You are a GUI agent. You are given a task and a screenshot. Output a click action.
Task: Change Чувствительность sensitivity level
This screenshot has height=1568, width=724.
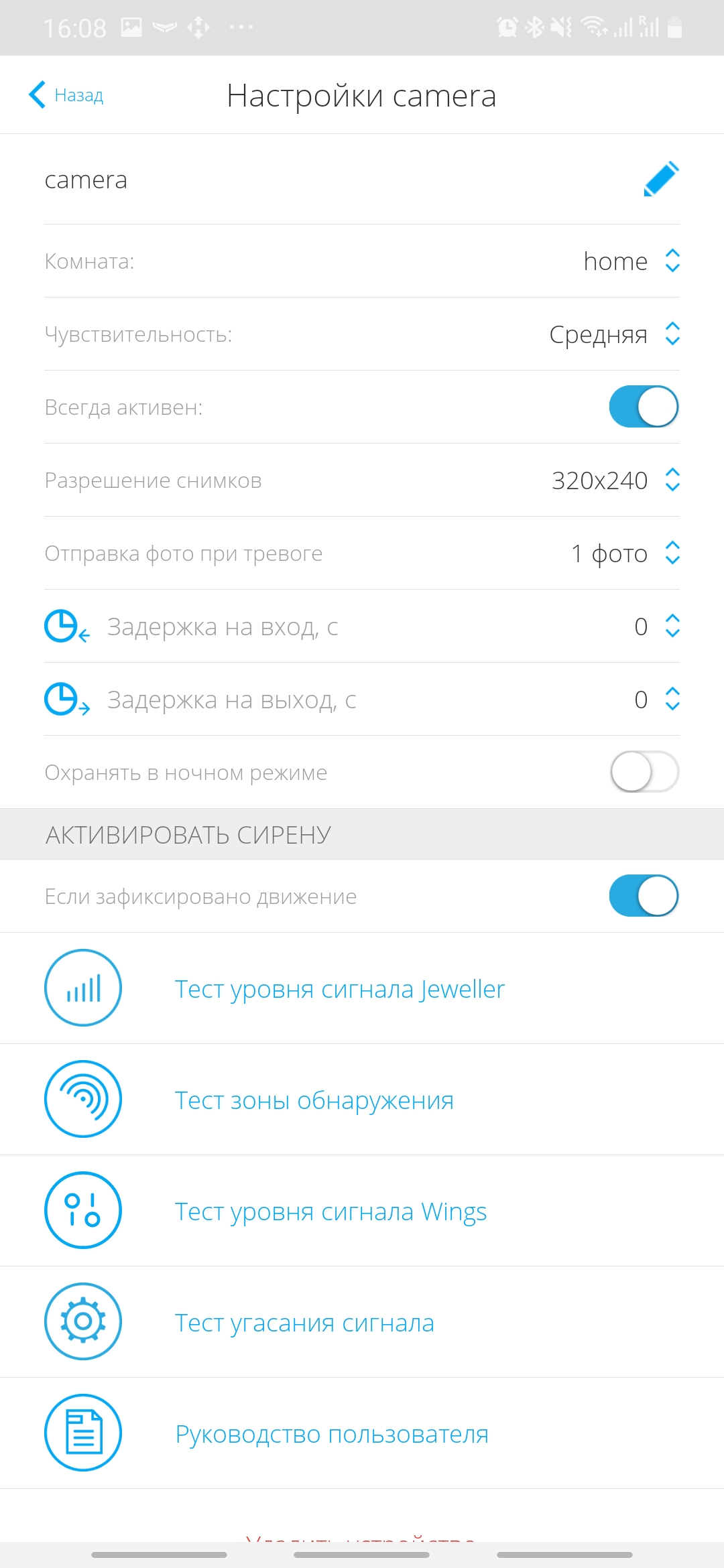pyautogui.click(x=613, y=334)
